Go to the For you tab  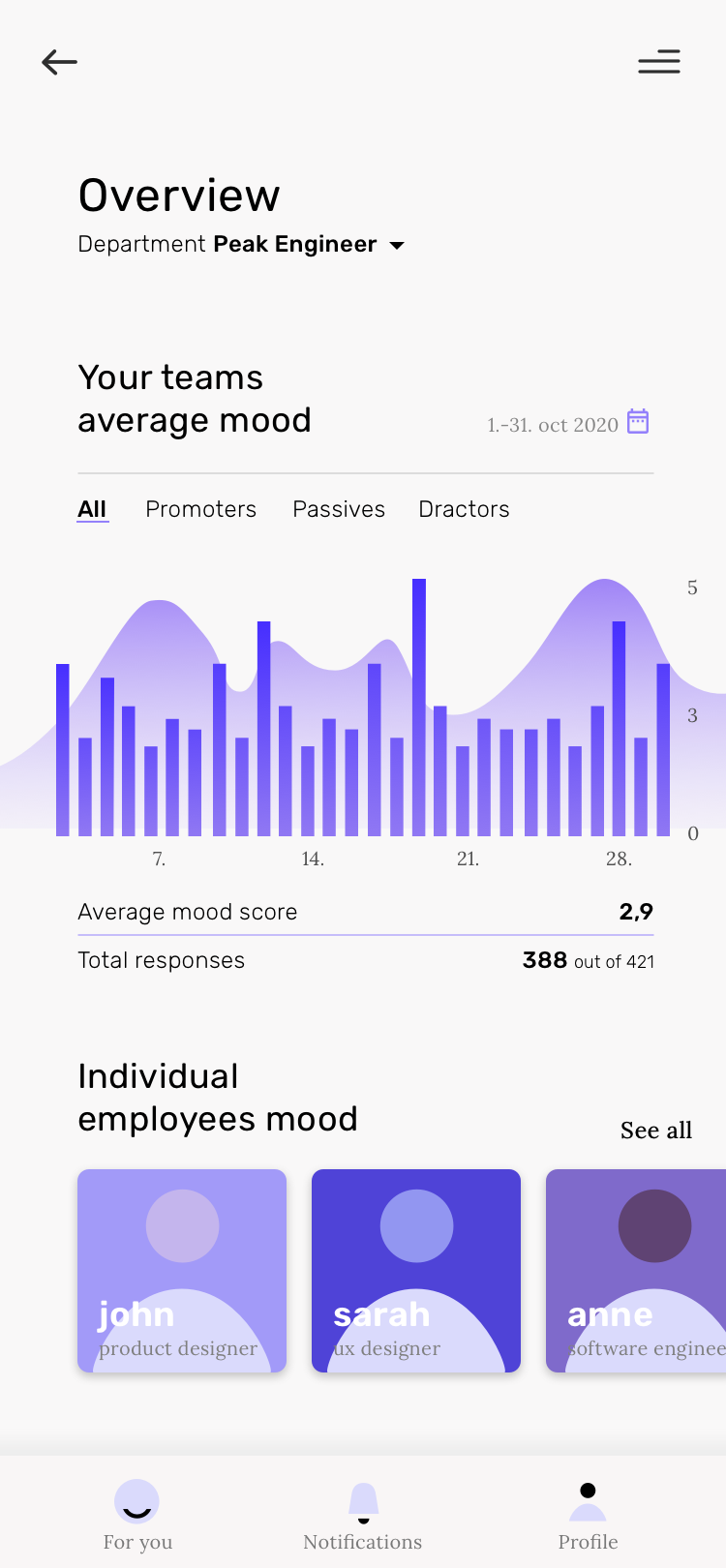click(137, 1516)
